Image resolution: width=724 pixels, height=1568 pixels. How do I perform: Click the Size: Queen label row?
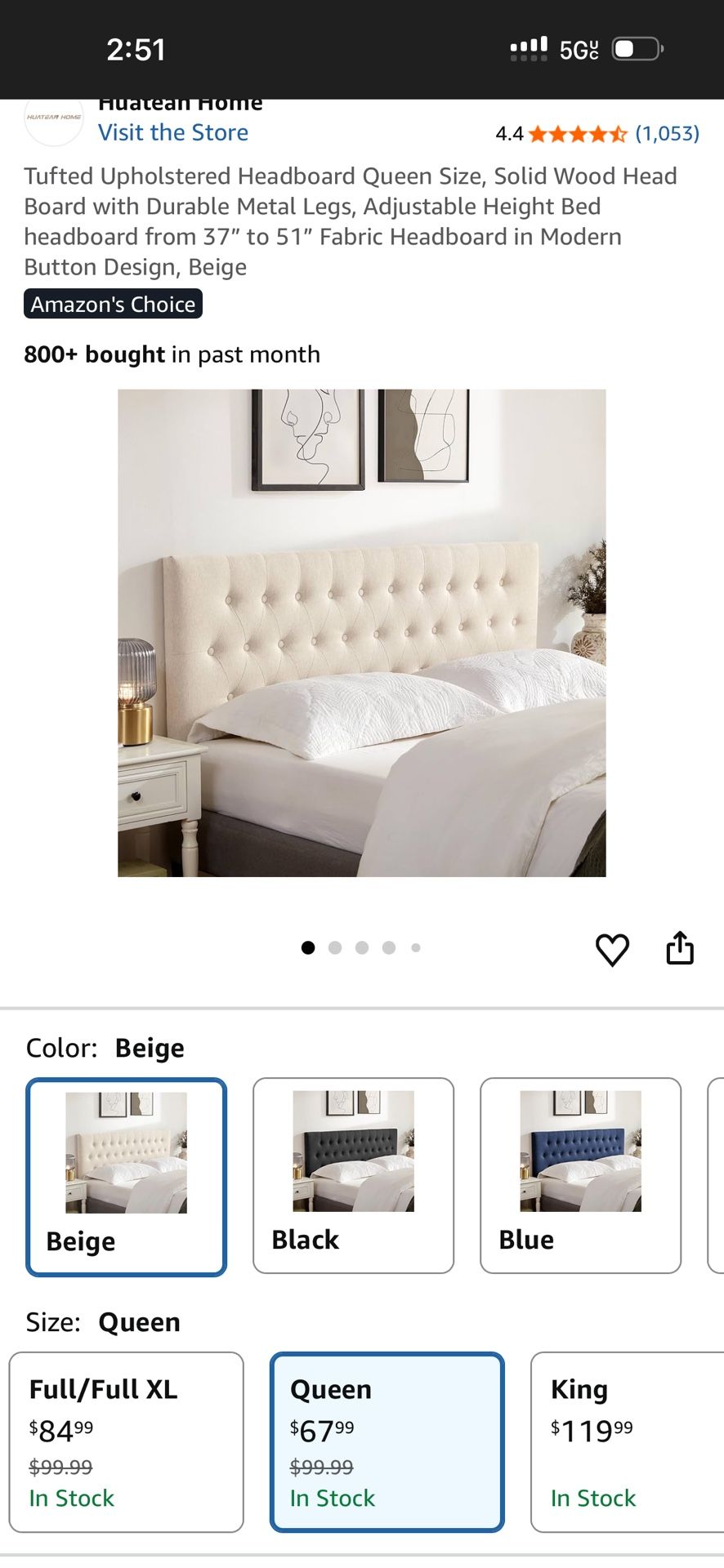100,1321
